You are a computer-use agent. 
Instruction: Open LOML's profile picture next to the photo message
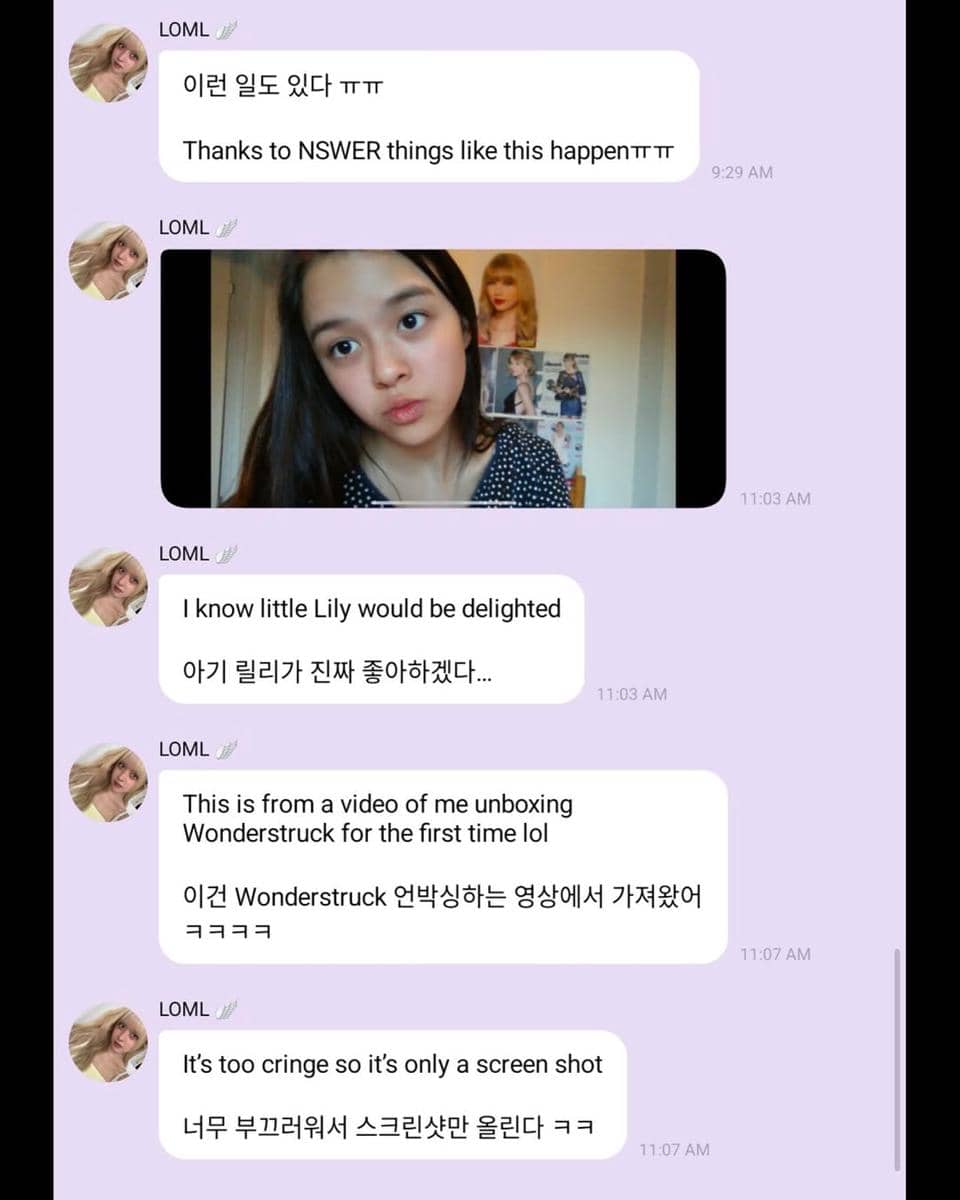click(x=108, y=261)
